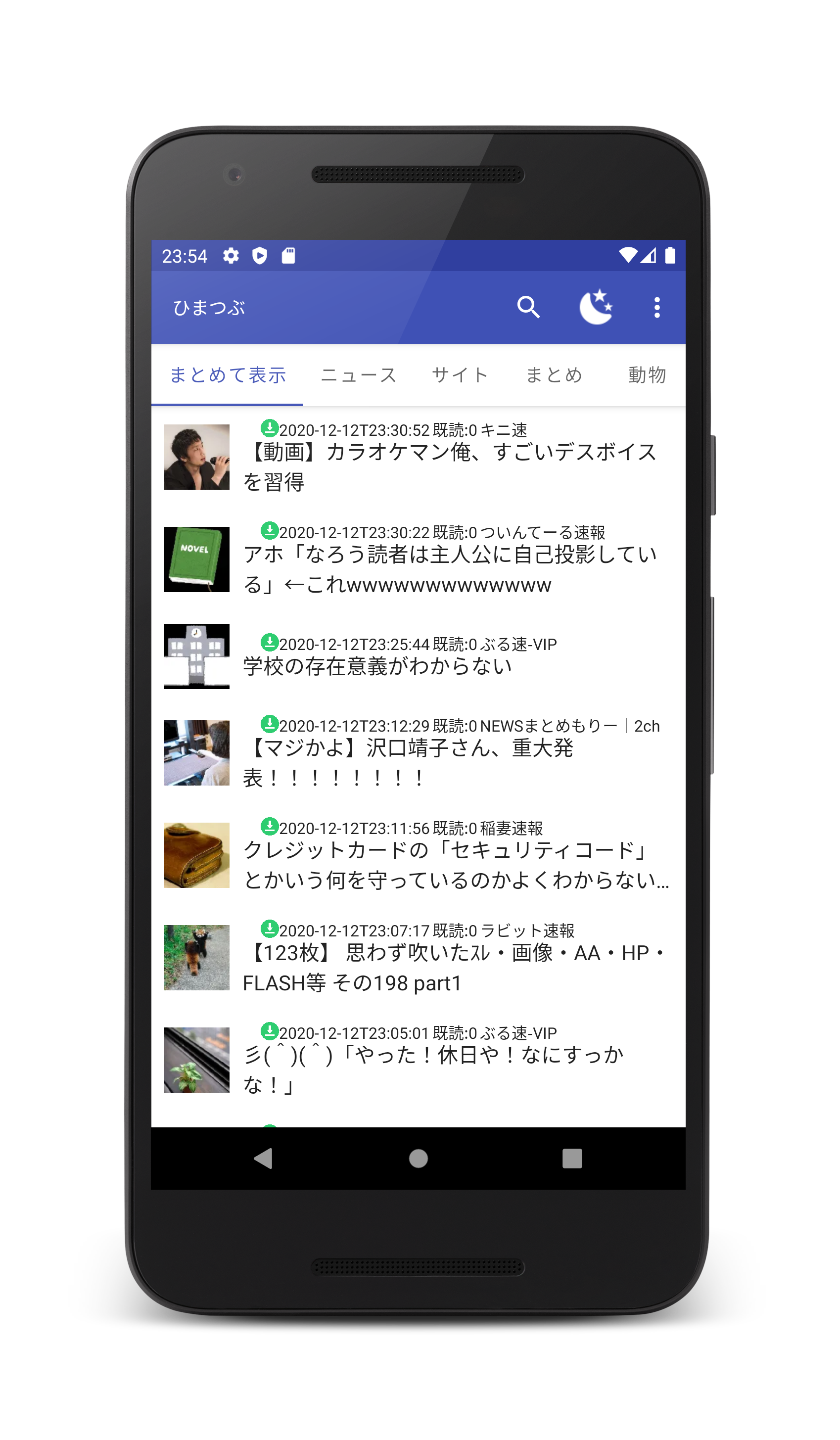The width and height of the screenshot is (840, 1440).
Task: Tap download icon on ラビット速報 article
Action: tap(269, 929)
